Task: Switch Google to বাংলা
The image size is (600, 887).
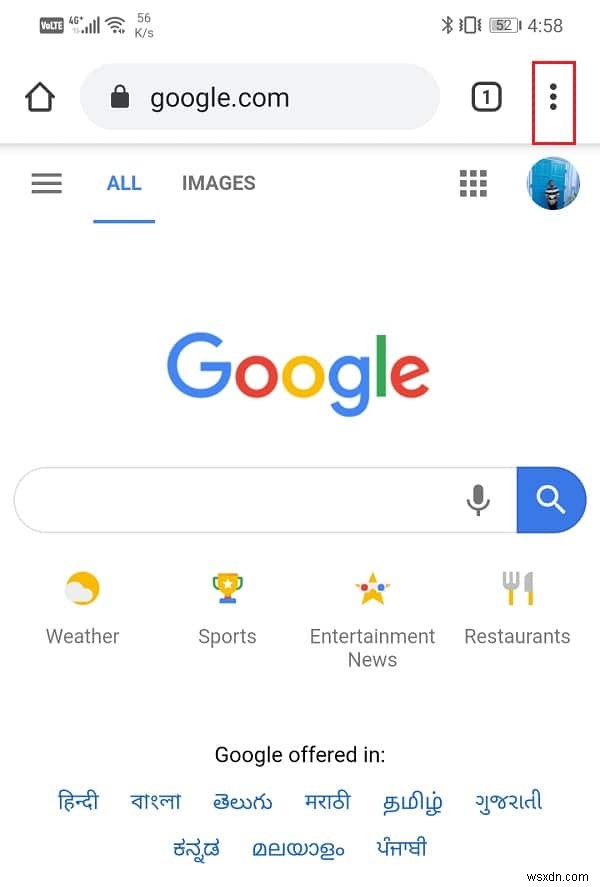Action: 156,801
